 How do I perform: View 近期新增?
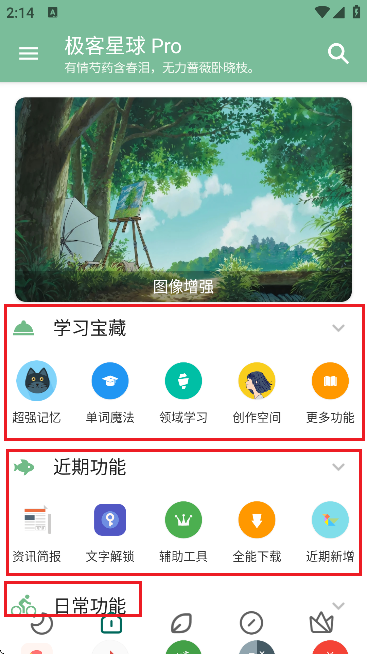point(330,531)
